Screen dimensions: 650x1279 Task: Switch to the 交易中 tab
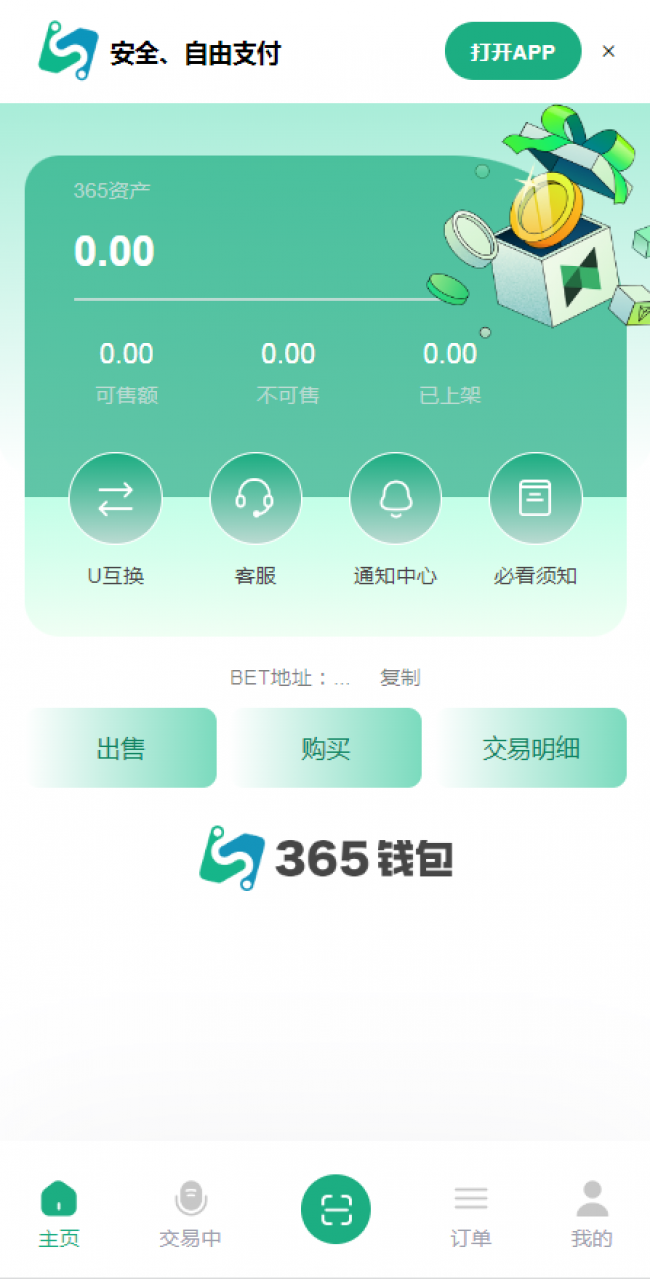coord(190,1213)
